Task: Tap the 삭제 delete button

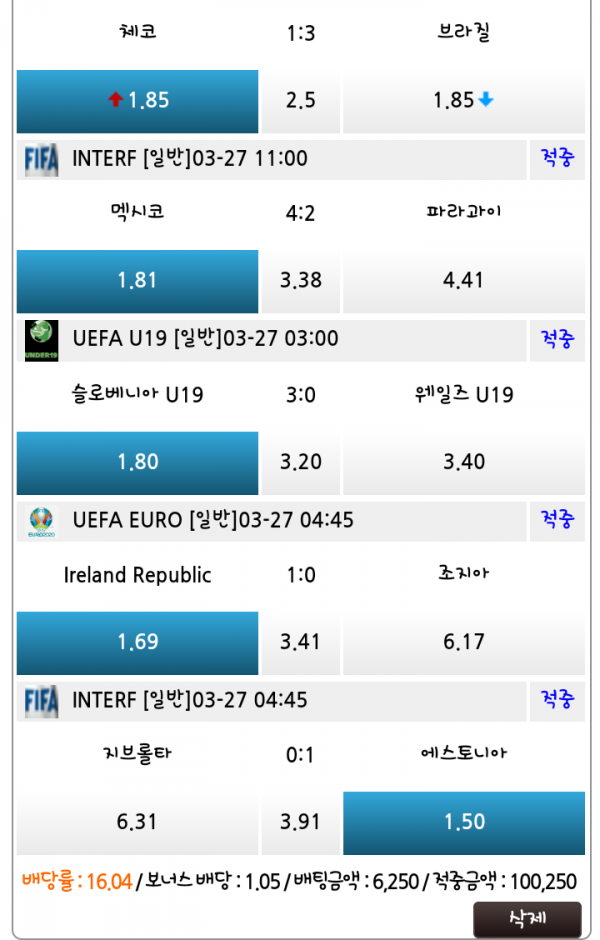Action: pyautogui.click(x=527, y=918)
